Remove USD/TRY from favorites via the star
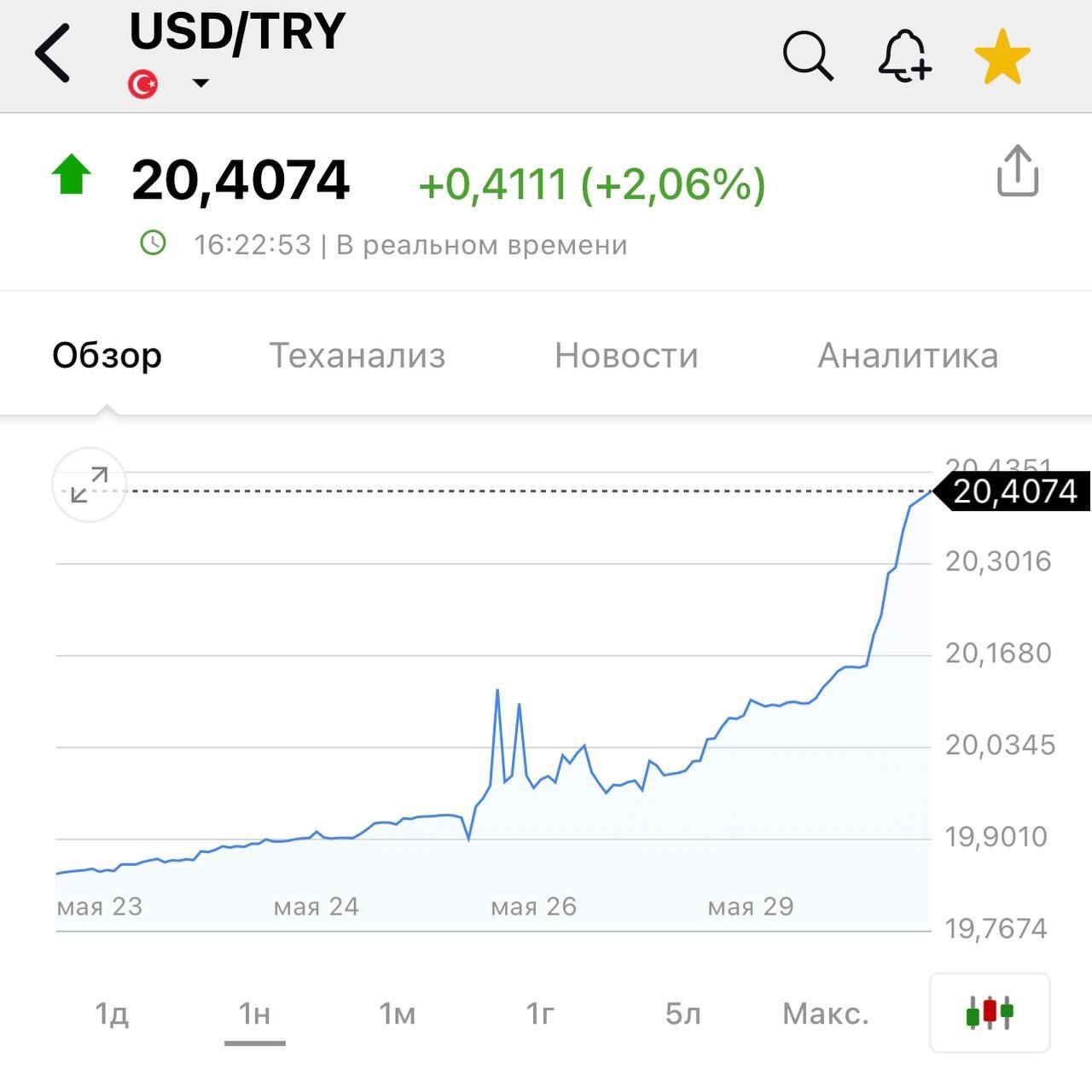Image resolution: width=1092 pixels, height=1092 pixels. 1002,56
